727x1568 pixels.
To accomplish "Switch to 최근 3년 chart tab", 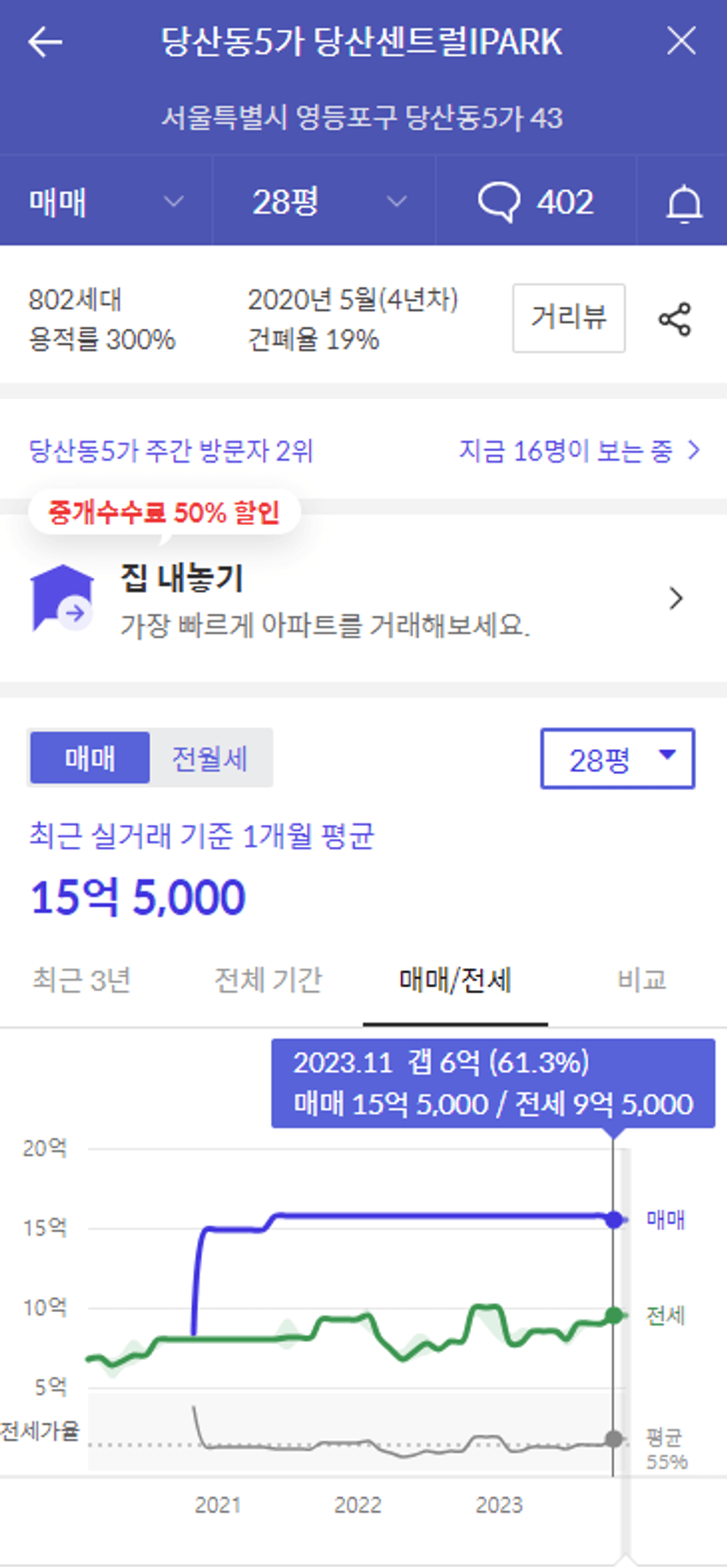I will [x=82, y=980].
